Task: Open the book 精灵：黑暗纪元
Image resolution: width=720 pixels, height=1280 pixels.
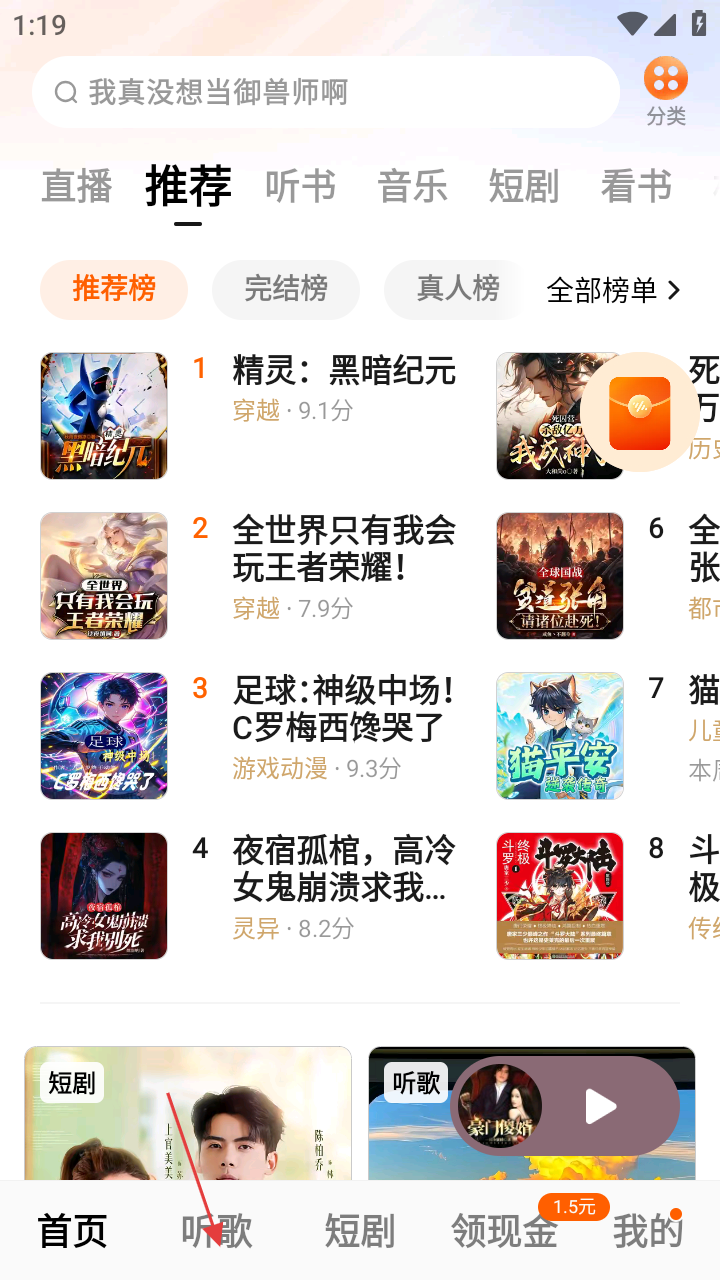Action: click(343, 371)
